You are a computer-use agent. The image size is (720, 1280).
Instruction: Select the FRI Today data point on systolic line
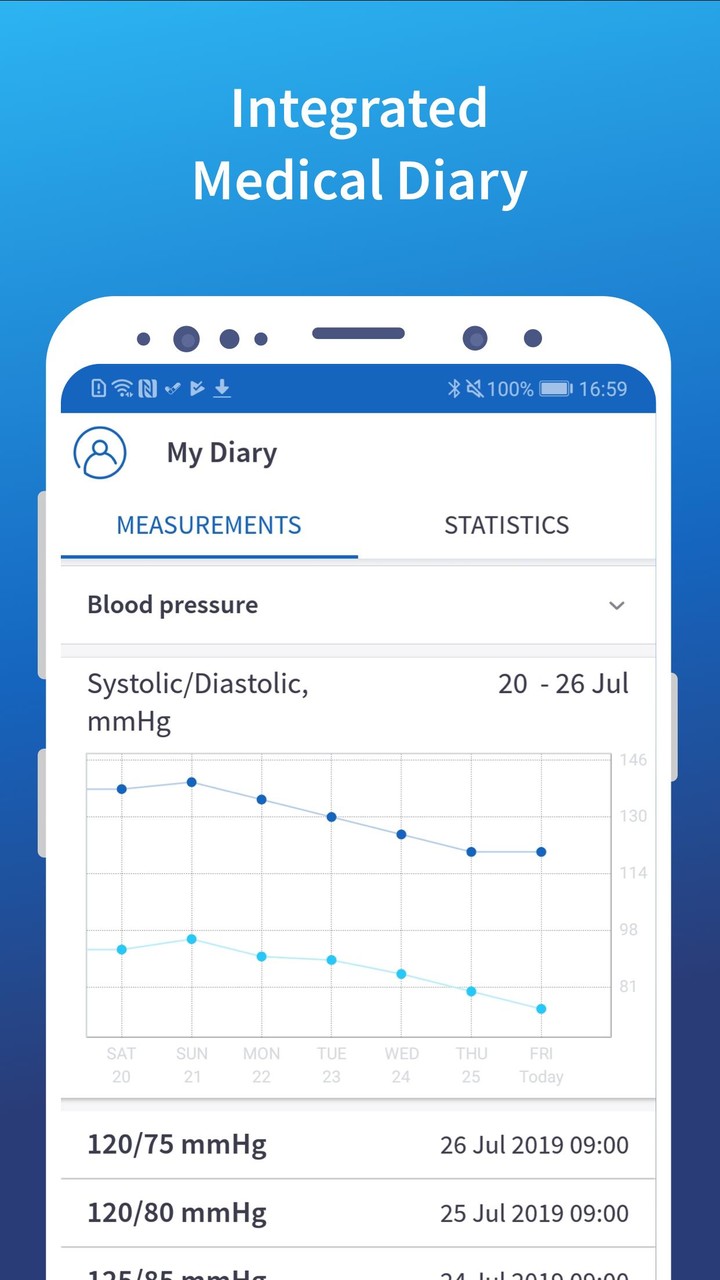pos(541,852)
